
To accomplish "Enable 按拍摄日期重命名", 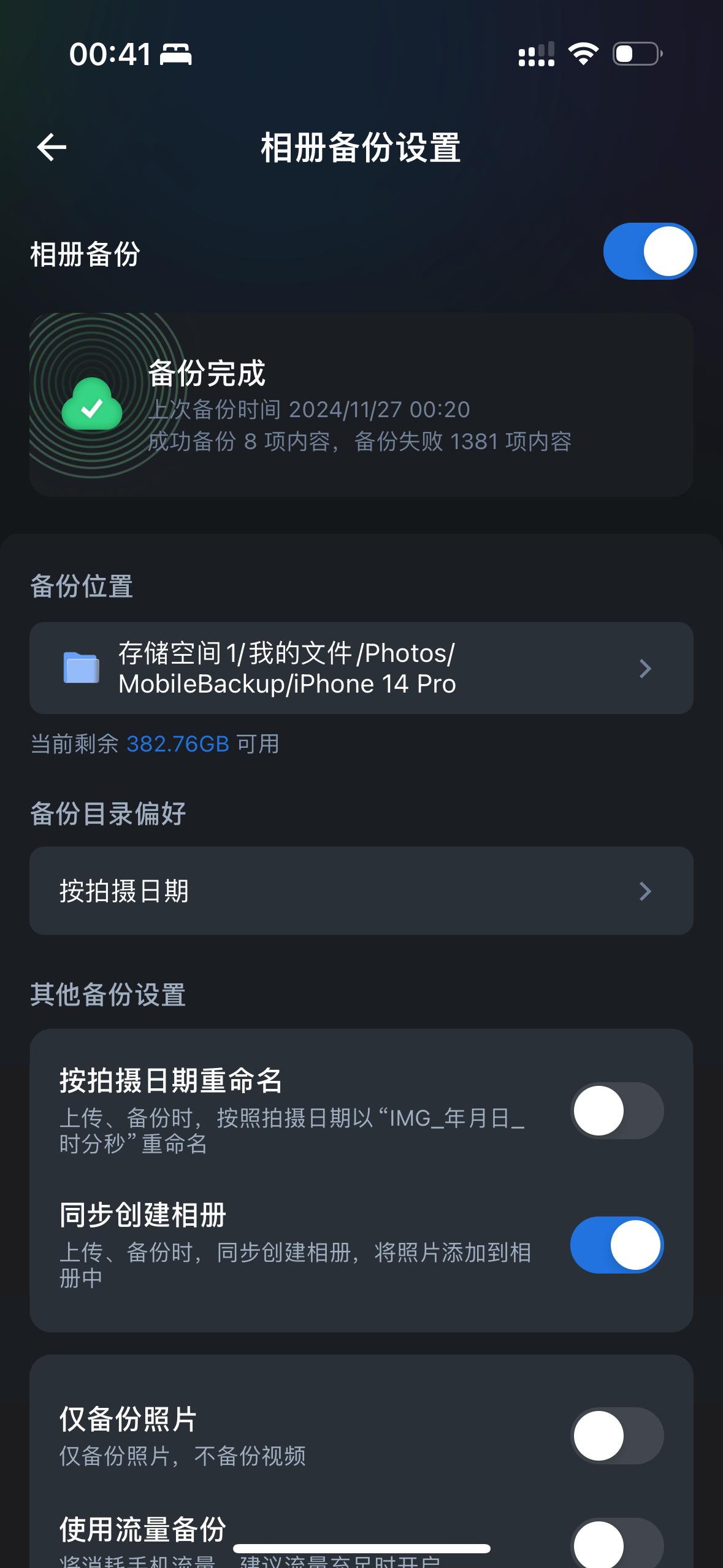I will pos(617,1111).
